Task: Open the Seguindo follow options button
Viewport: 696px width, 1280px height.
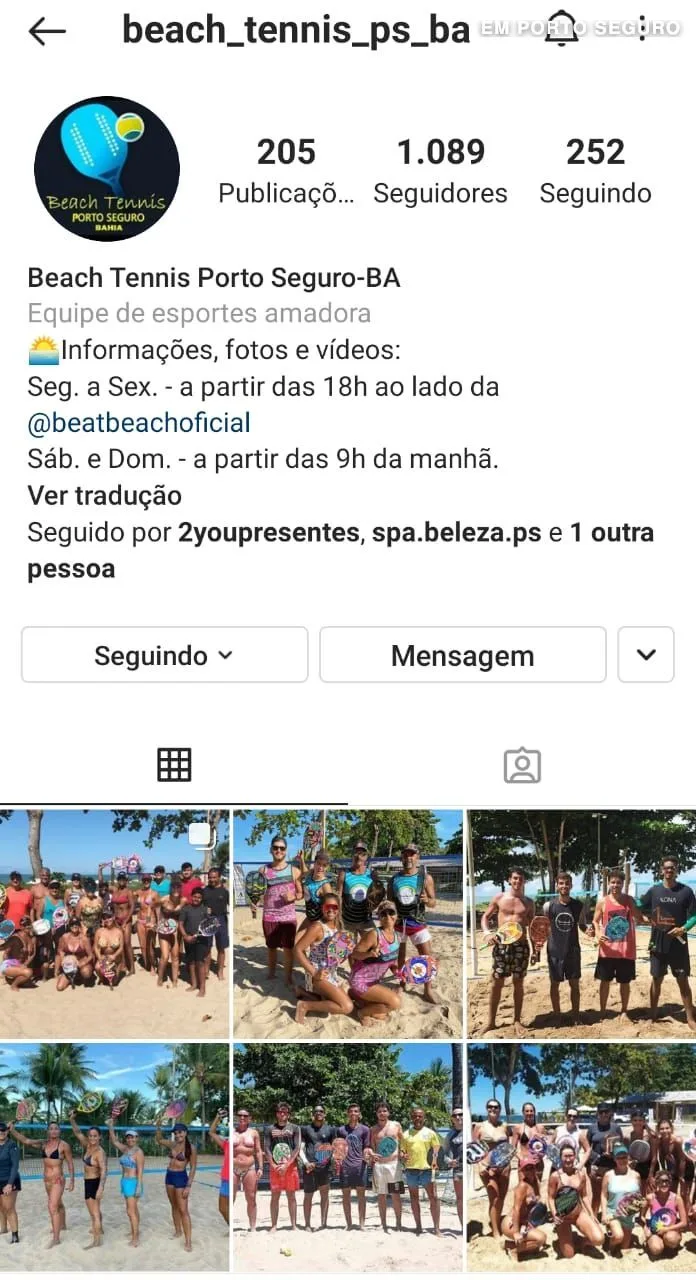Action: click(164, 655)
